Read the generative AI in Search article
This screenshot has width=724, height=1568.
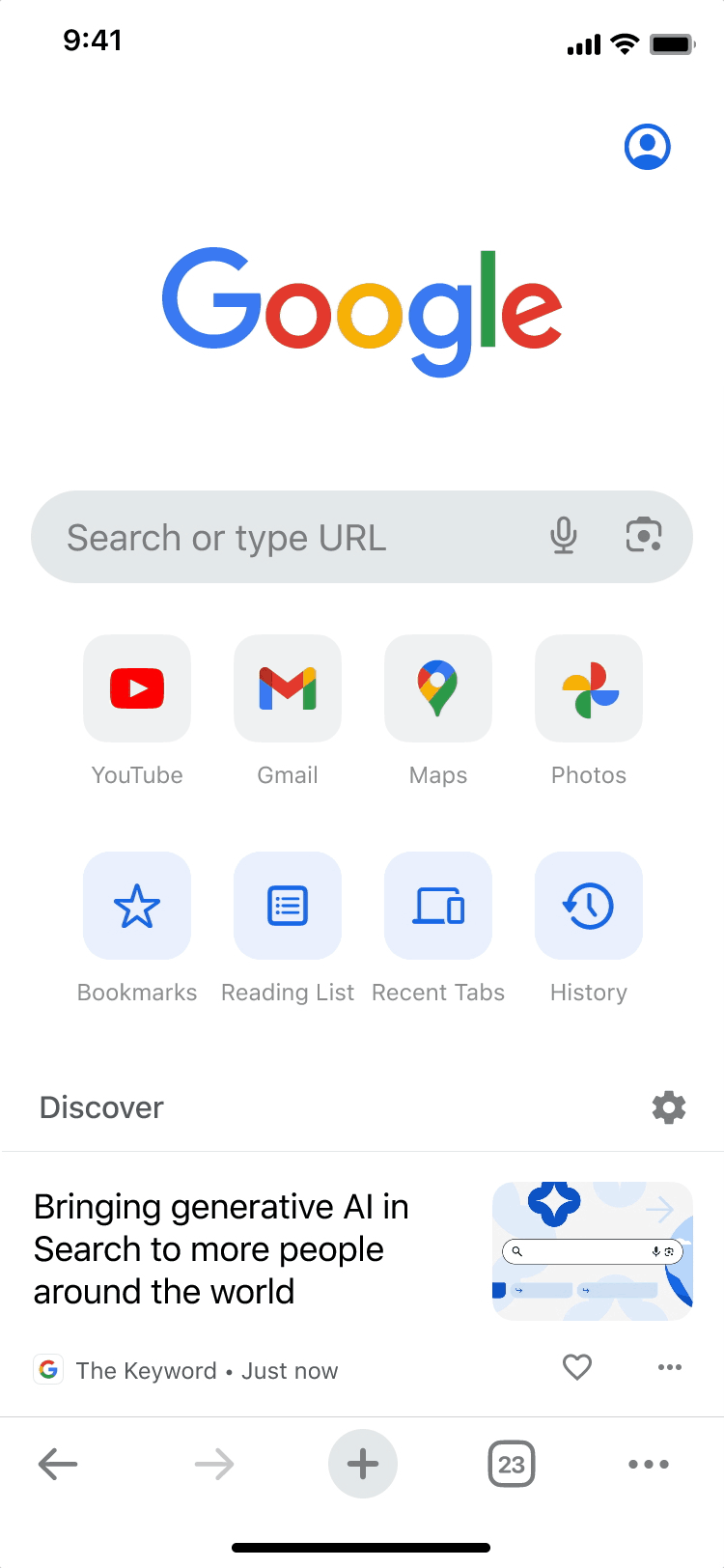coord(222,1249)
